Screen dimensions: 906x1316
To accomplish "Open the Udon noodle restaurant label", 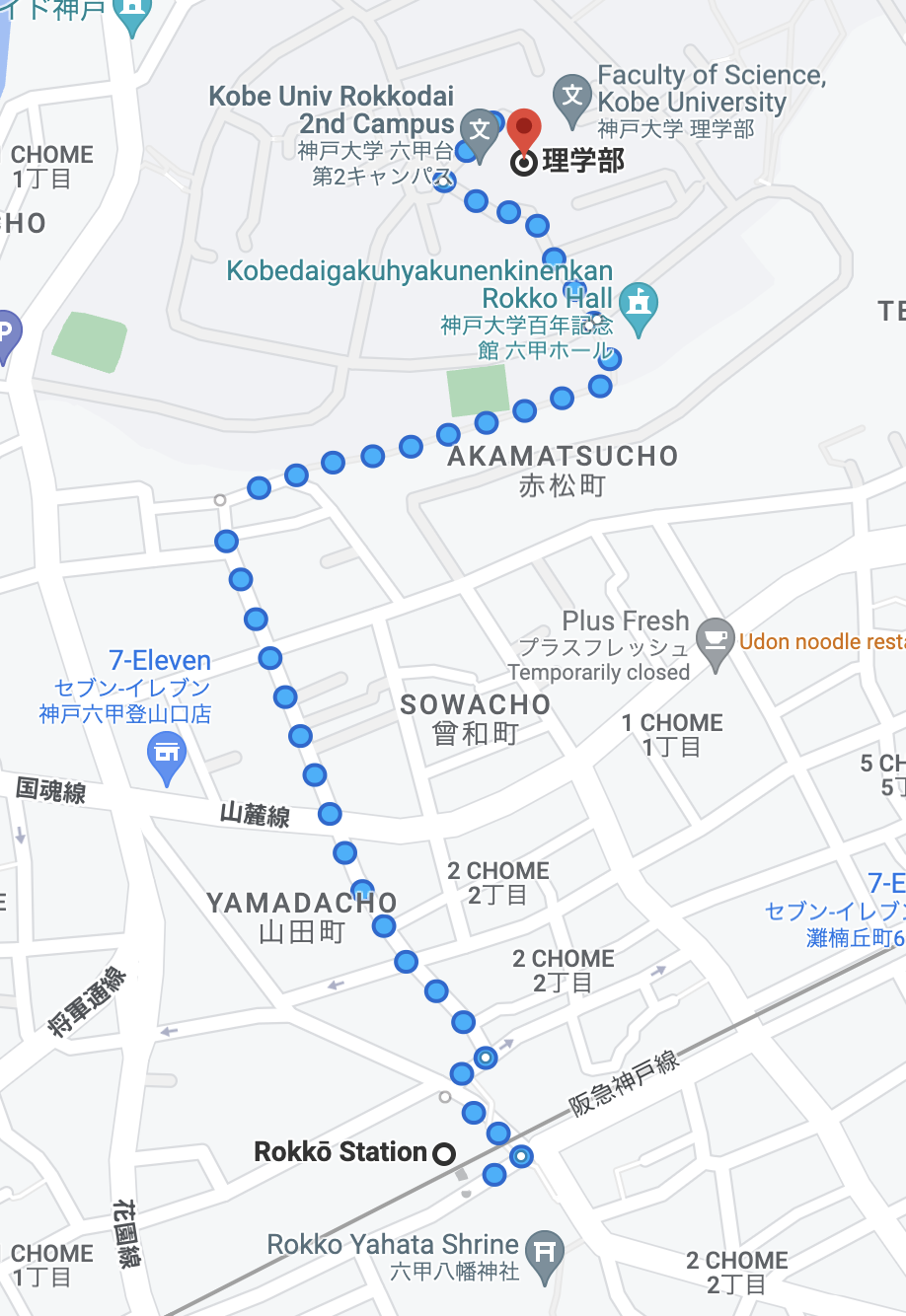I will (821, 642).
